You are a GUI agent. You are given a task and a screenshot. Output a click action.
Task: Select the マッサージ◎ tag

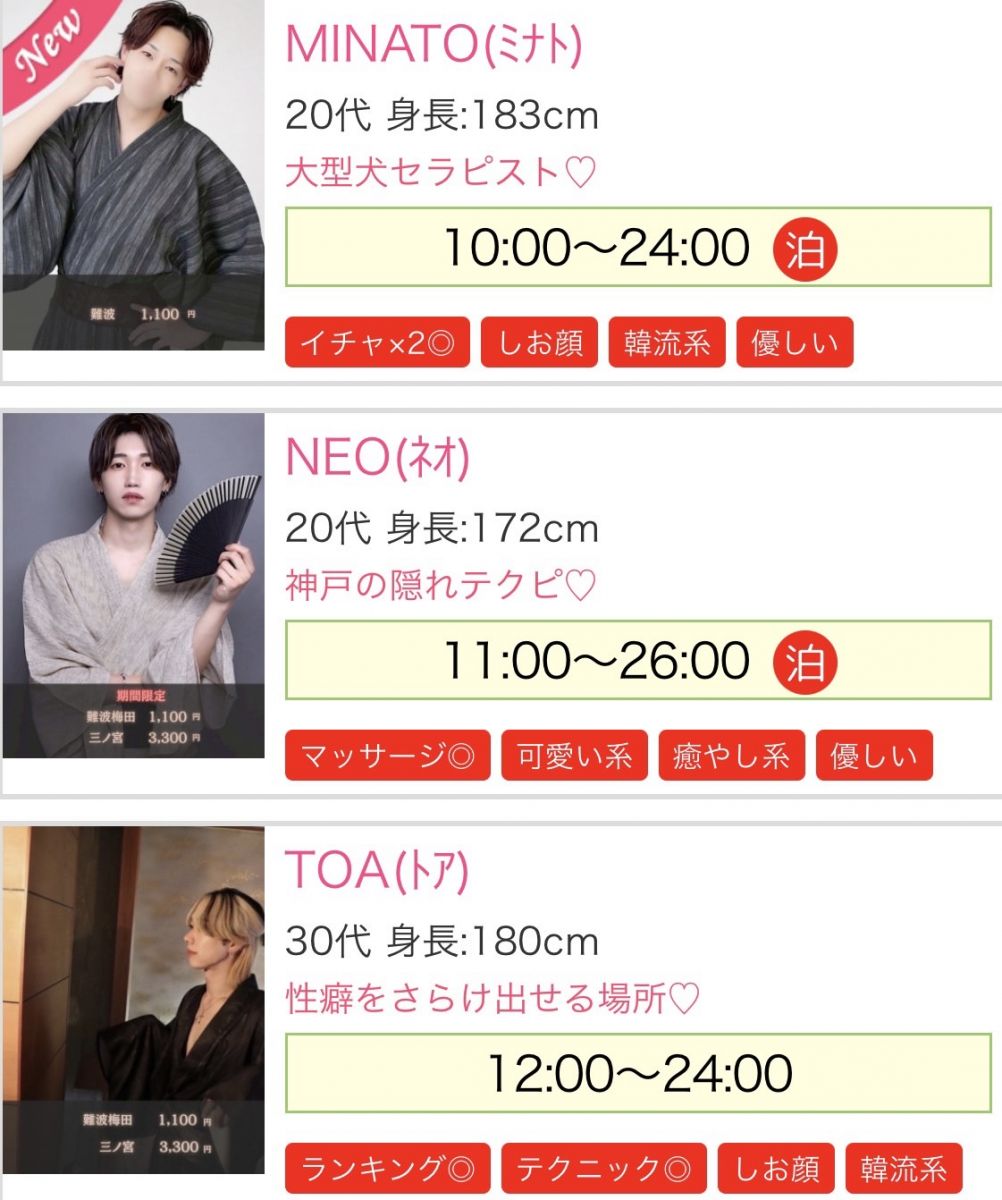point(387,756)
